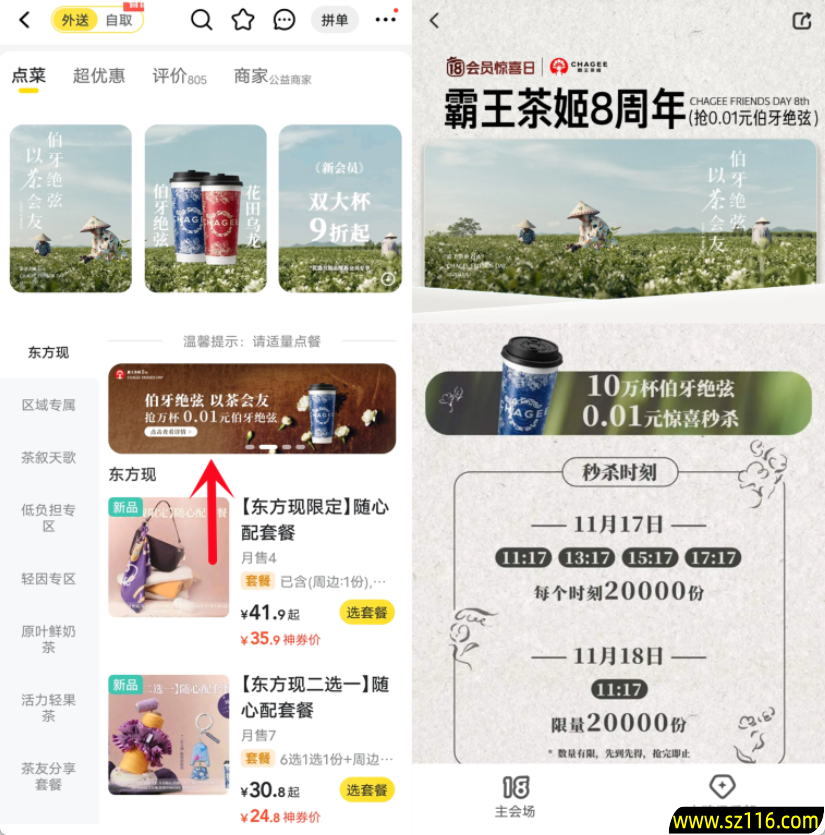
Task: Open the message bubble icon
Action: click(x=285, y=20)
